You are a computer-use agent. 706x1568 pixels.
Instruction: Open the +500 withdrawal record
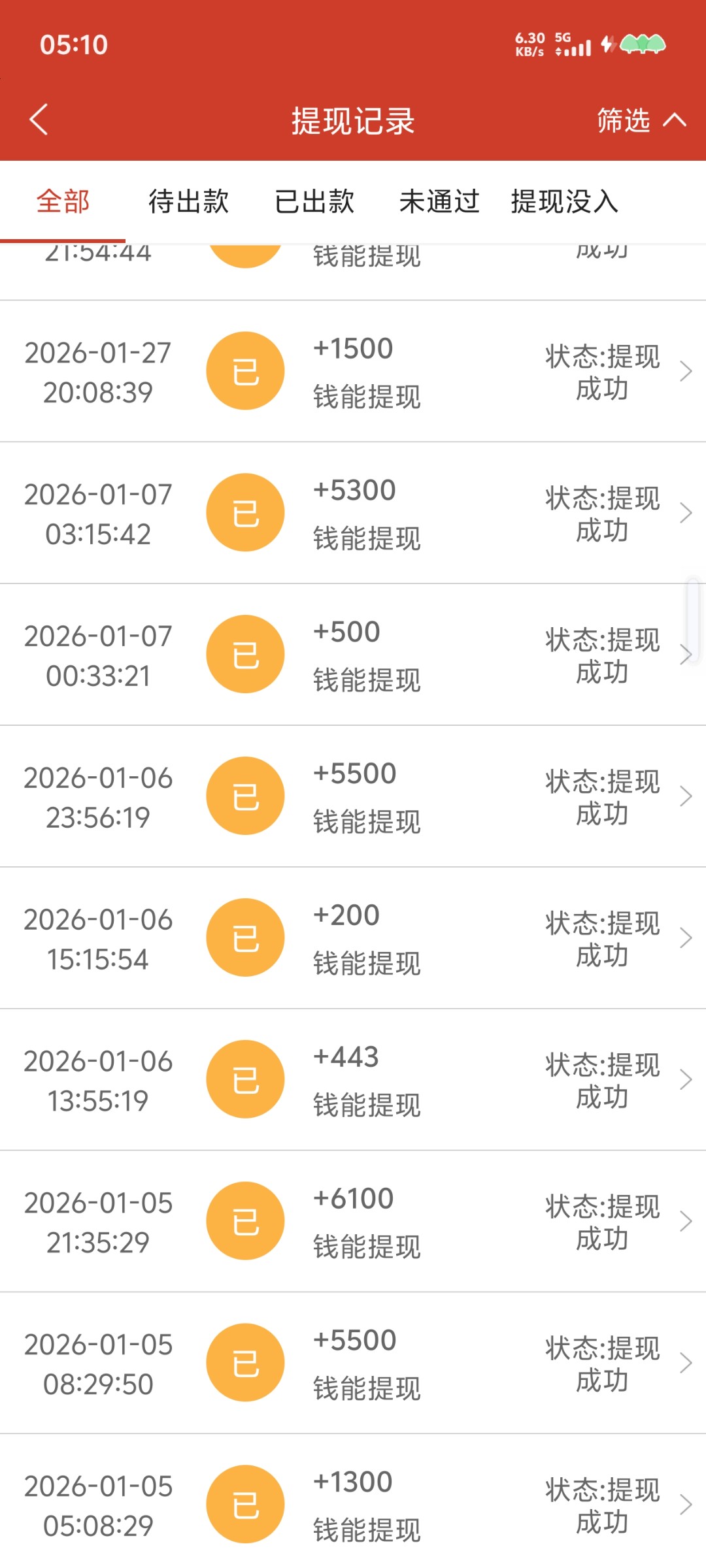pos(353,655)
